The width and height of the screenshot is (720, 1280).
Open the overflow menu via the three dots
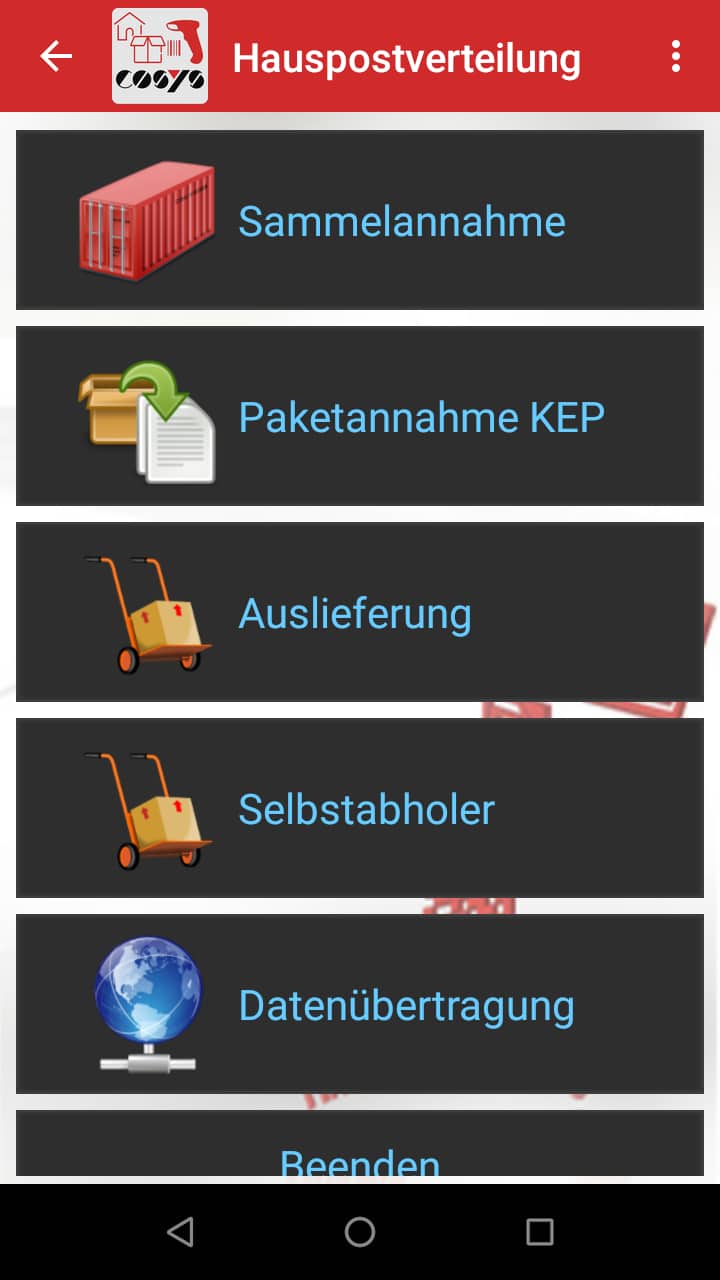coord(675,57)
